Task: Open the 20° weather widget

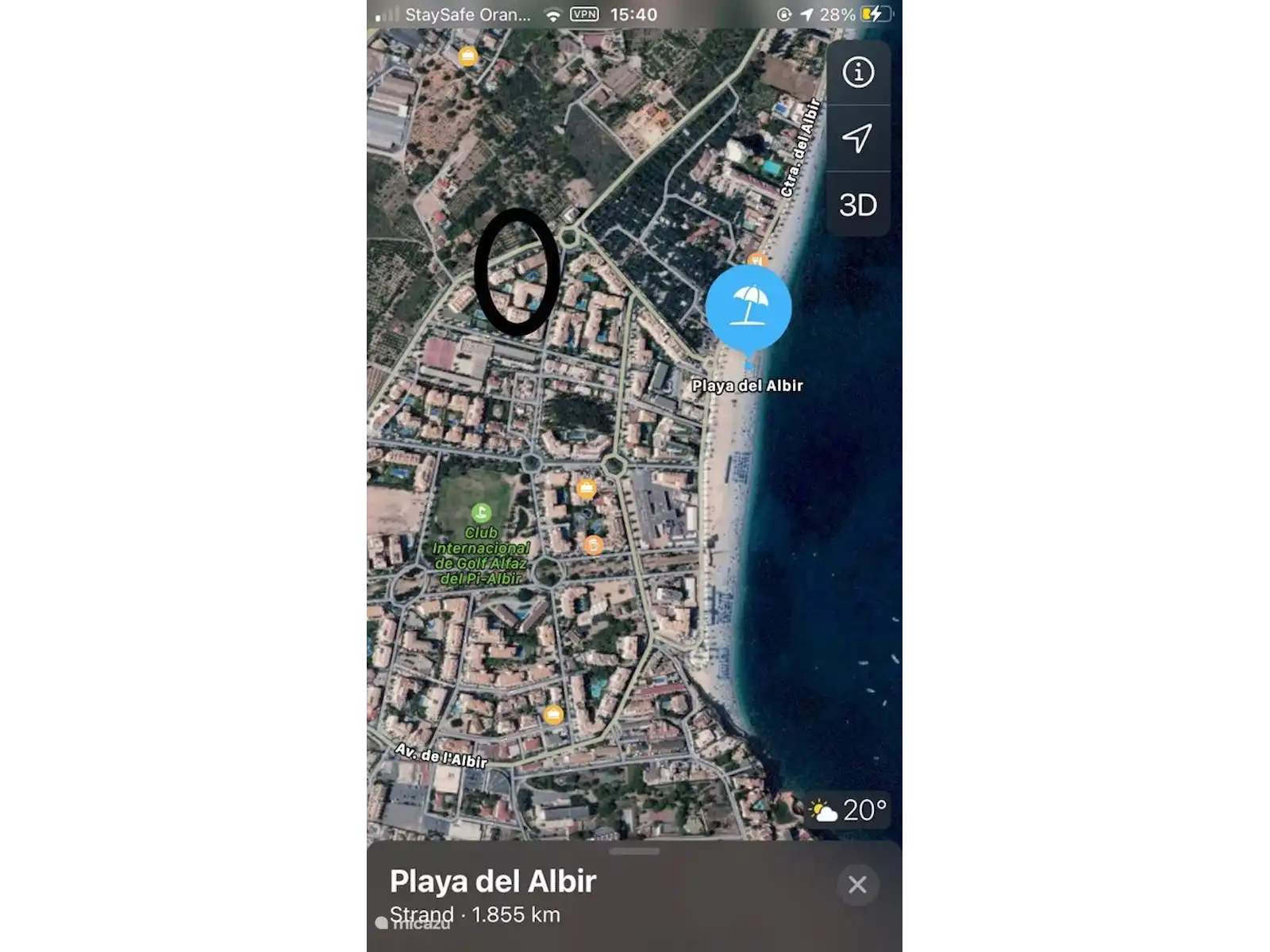Action: click(x=847, y=810)
